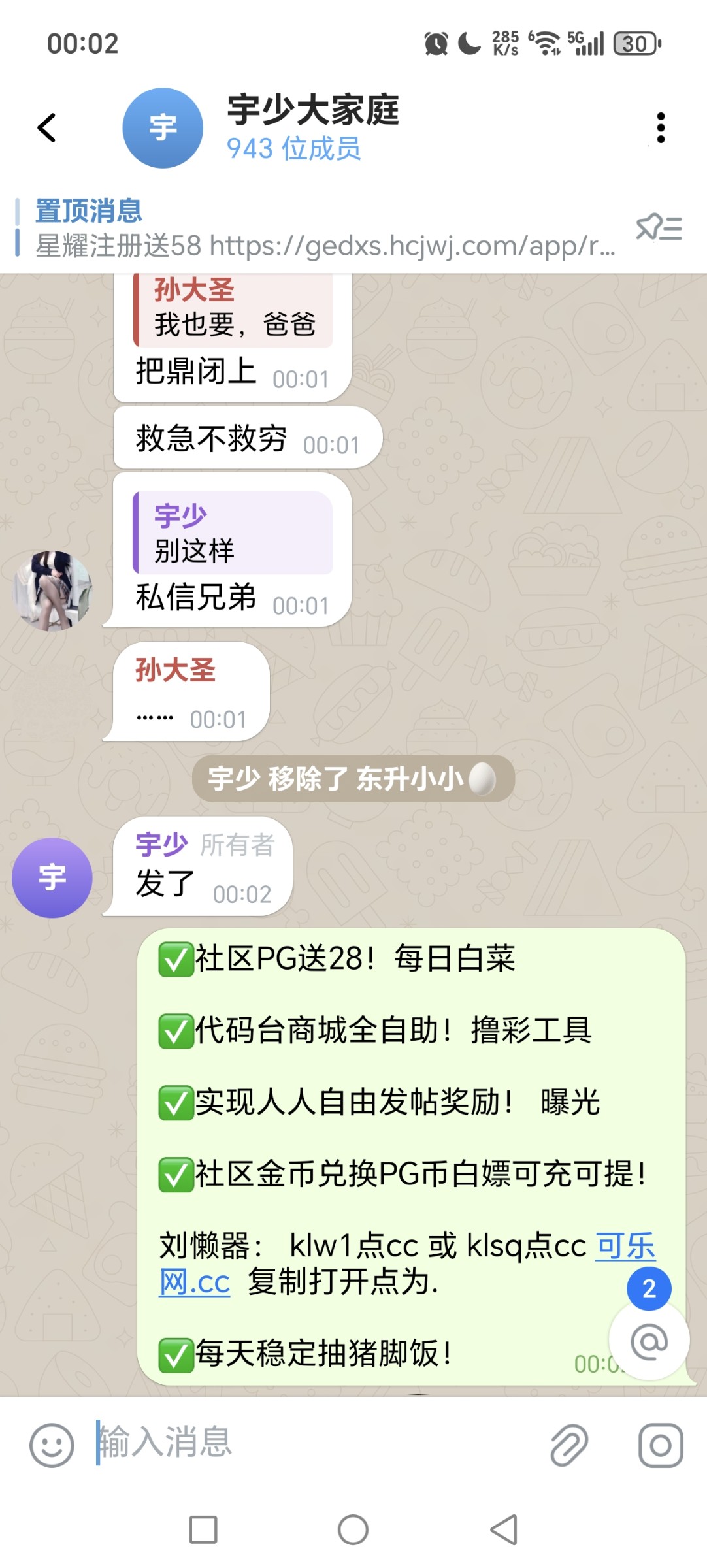Screen dimensions: 707x1568
Task: Open the emoji picker
Action: (52, 1445)
